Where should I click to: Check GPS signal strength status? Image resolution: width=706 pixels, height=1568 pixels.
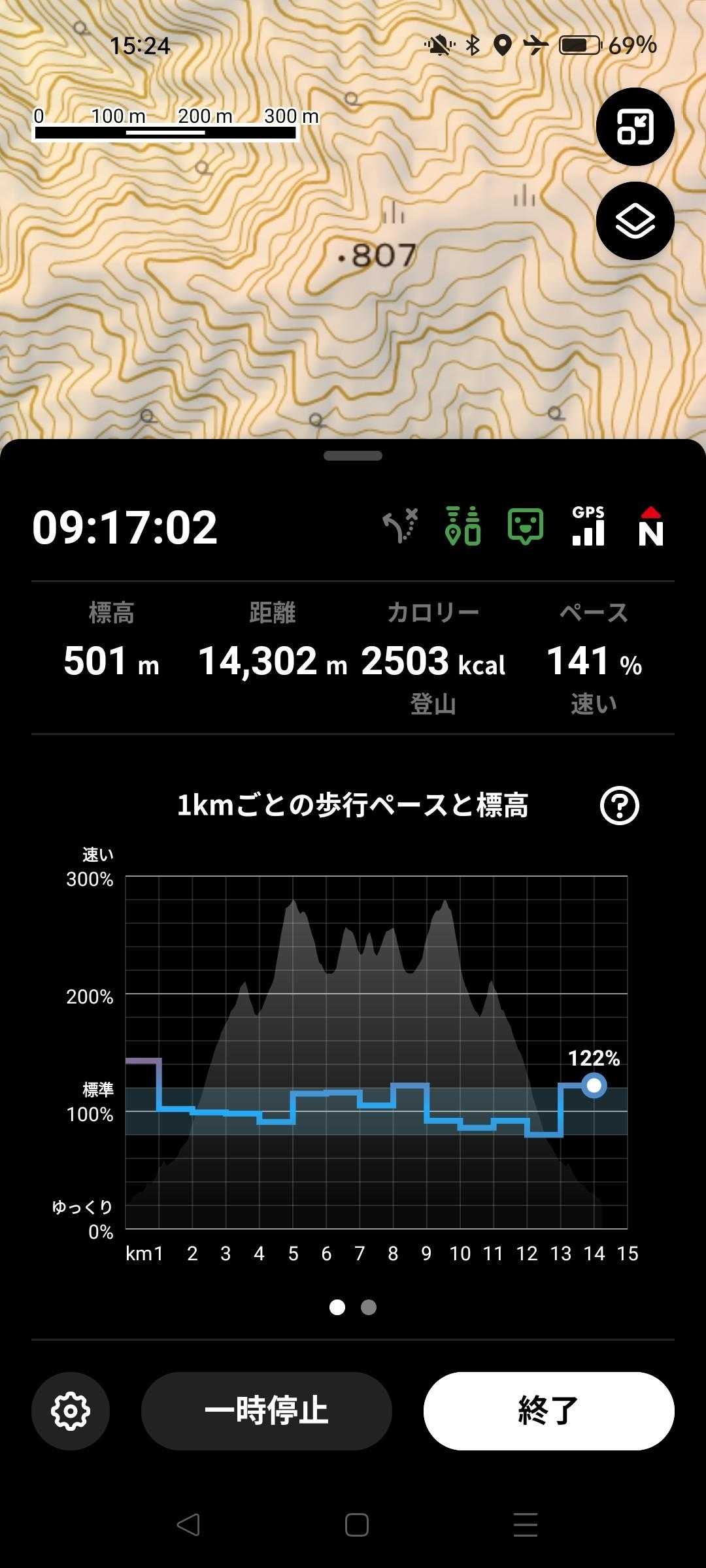(x=588, y=527)
